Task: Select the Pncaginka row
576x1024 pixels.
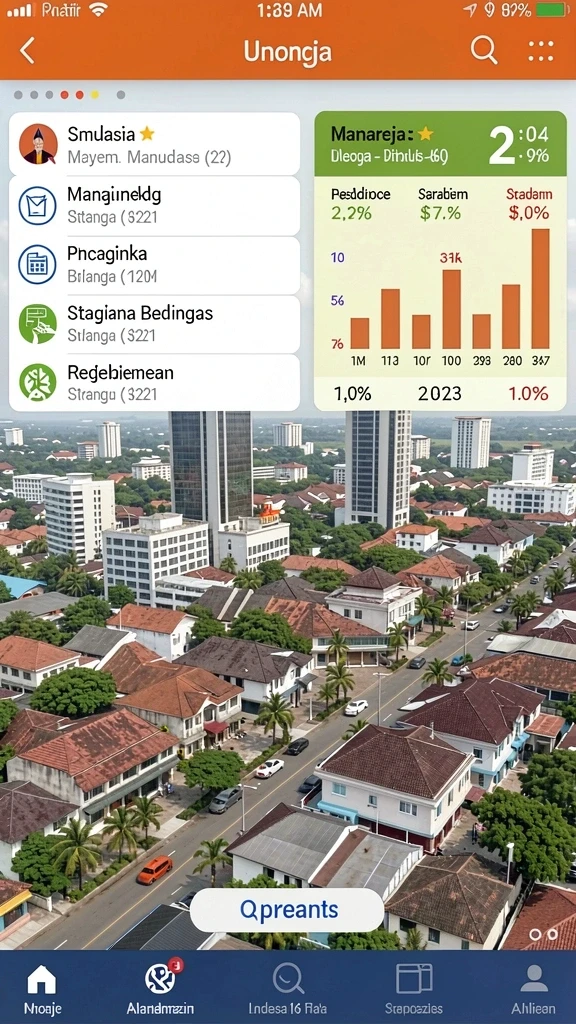Action: (x=155, y=264)
